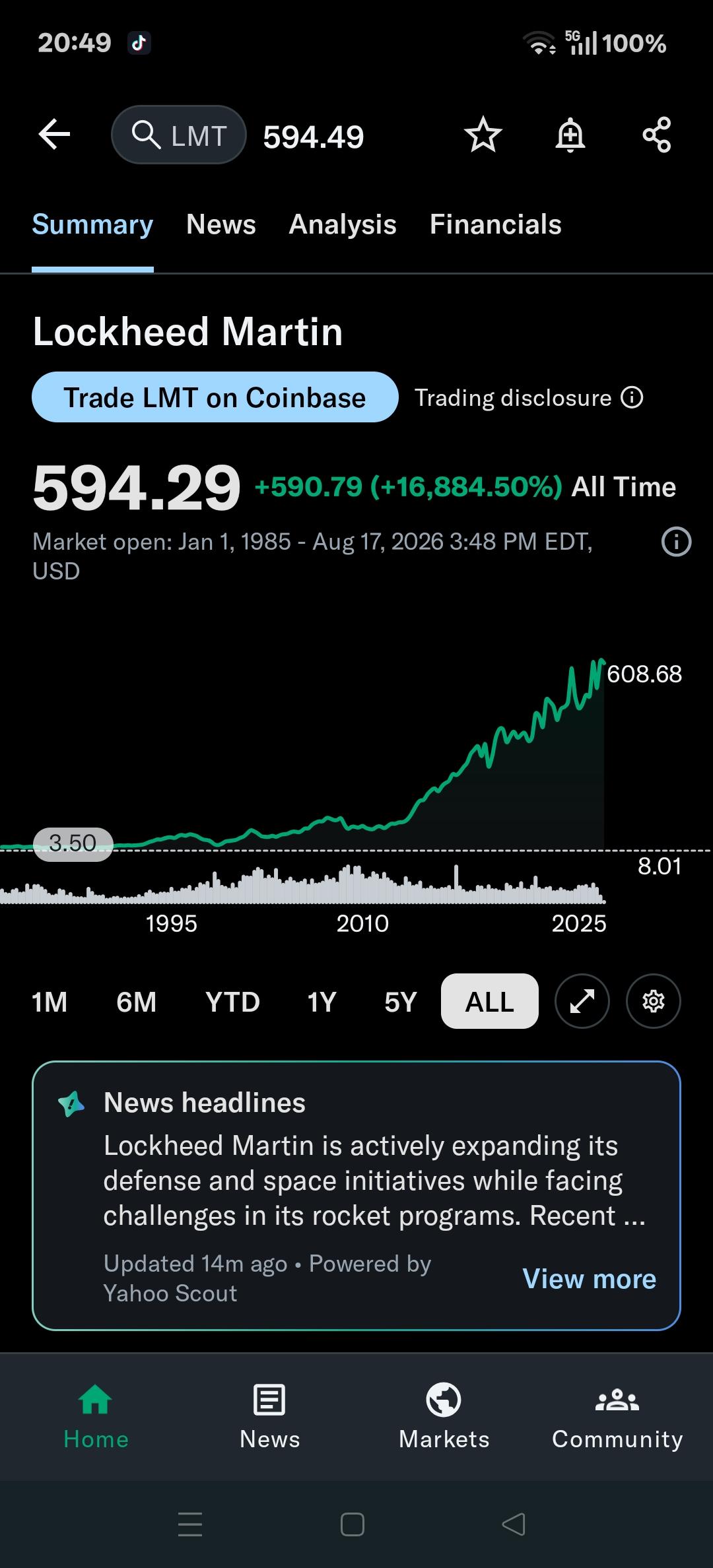
Task: Select the 6M chart range
Action: coord(137,1002)
